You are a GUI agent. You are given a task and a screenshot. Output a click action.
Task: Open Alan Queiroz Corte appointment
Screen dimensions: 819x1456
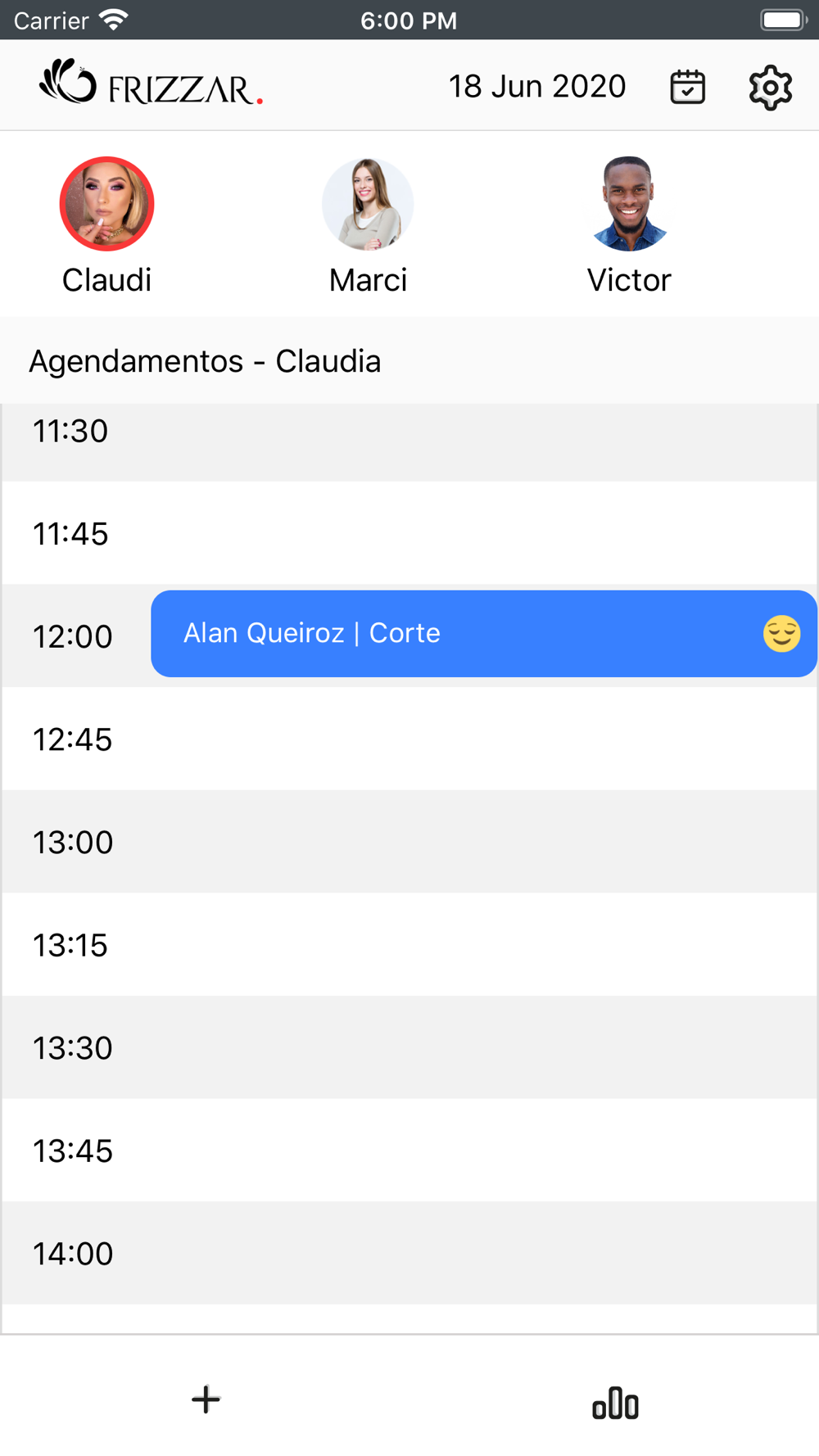(484, 634)
